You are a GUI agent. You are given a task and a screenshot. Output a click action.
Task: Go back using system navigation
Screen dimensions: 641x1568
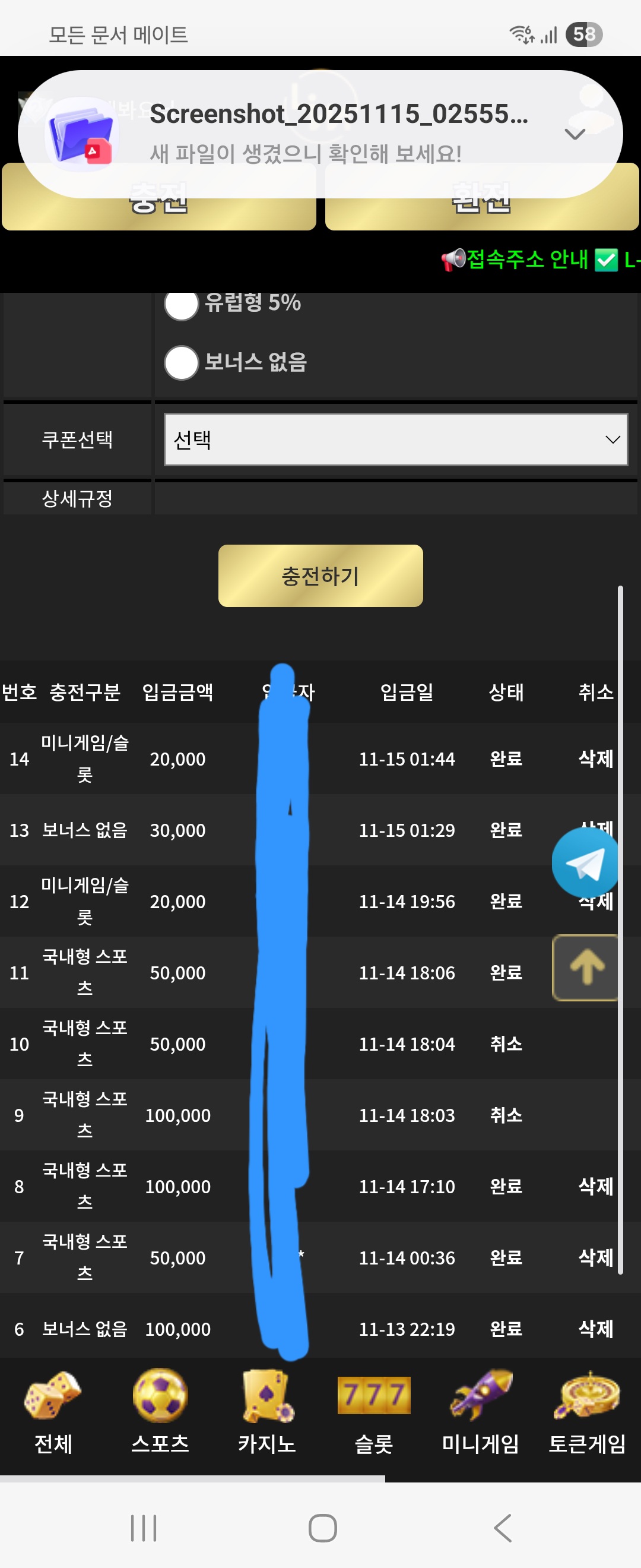[x=502, y=1528]
